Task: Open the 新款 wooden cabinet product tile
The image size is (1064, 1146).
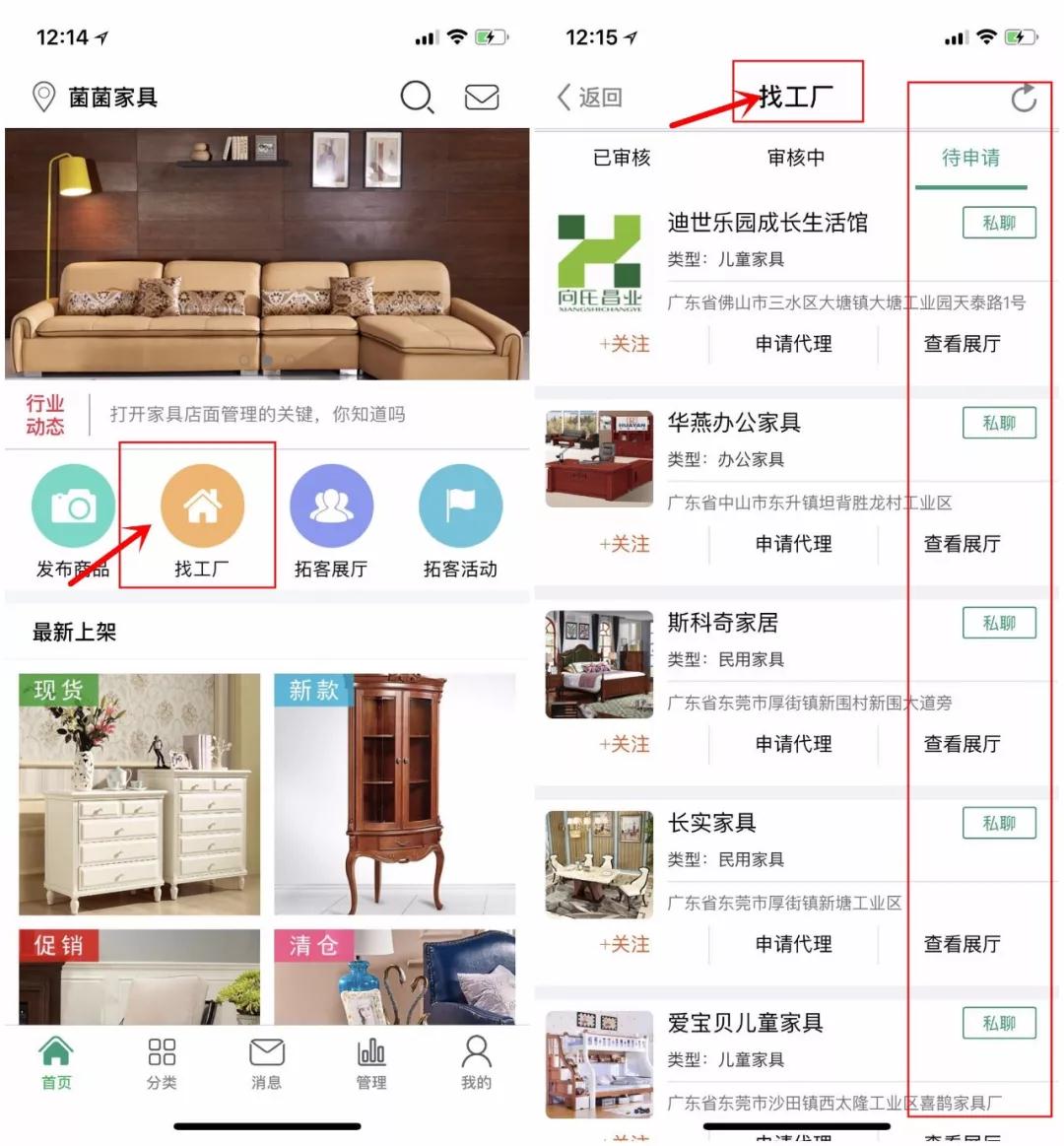Action: point(394,794)
